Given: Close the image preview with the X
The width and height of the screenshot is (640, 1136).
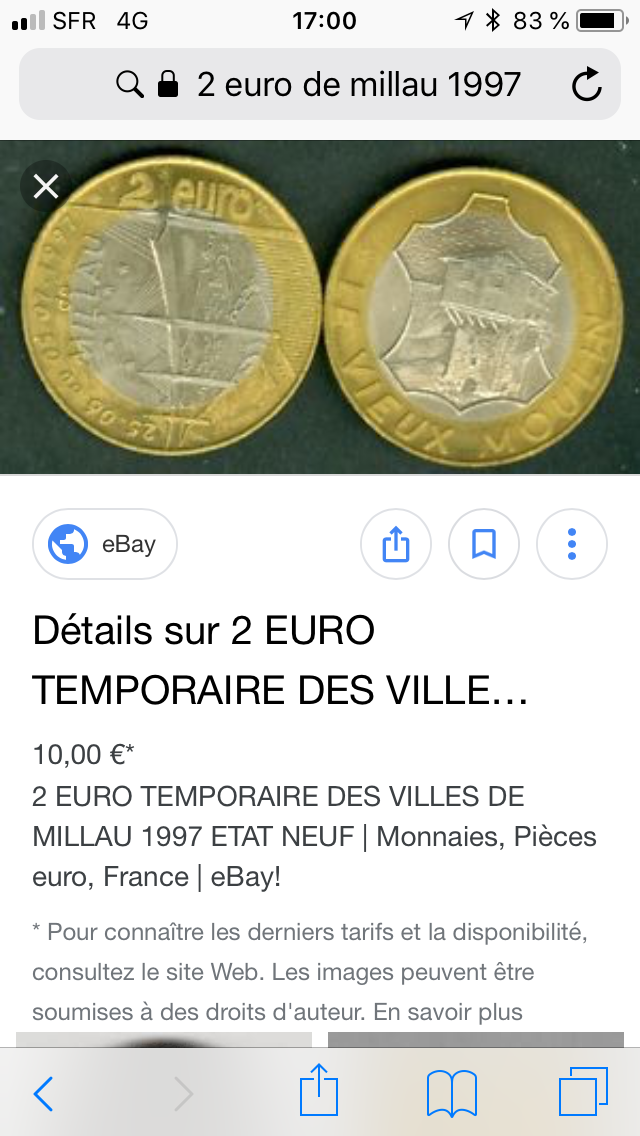Looking at the screenshot, I should pos(46,187).
